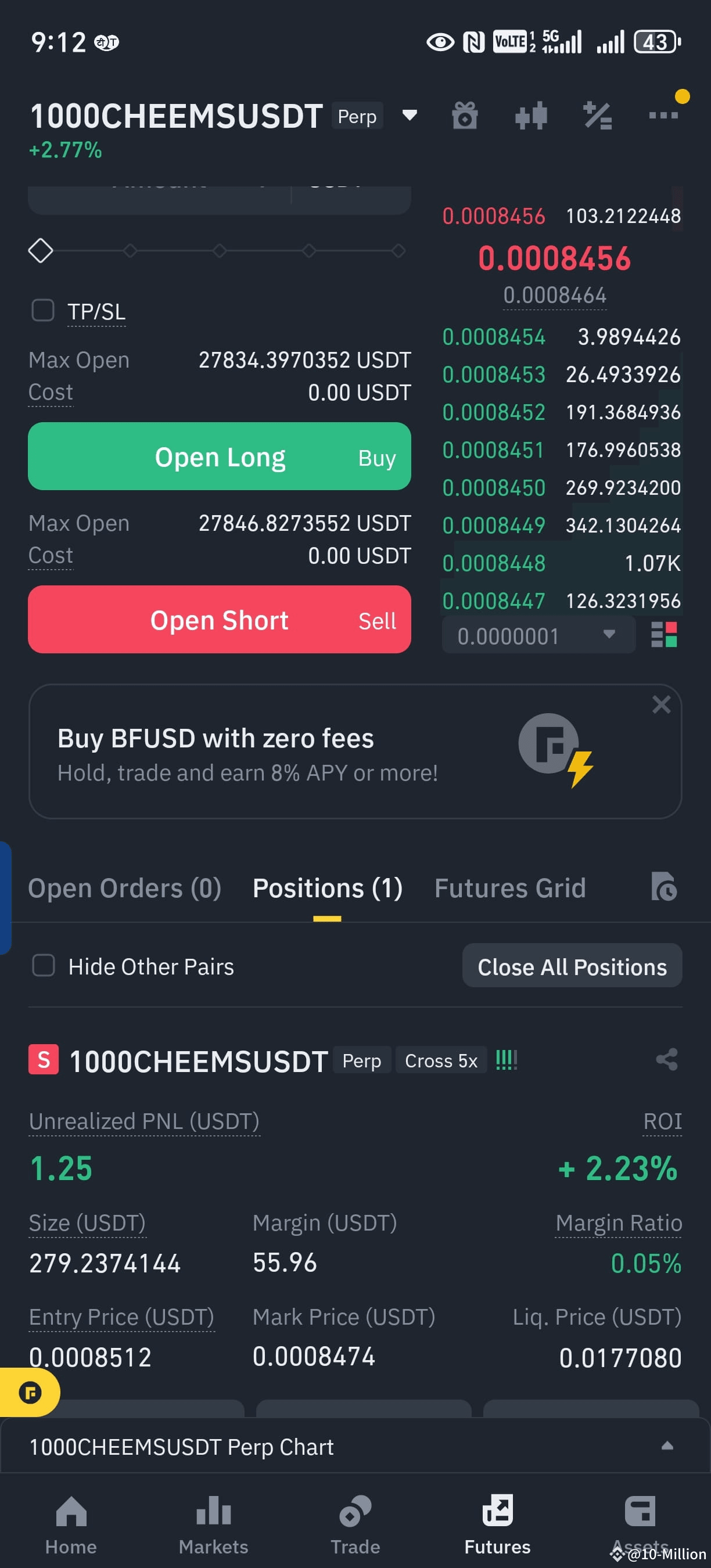711x1568 pixels.
Task: Open the gift rewards icon in top bar
Action: point(465,116)
